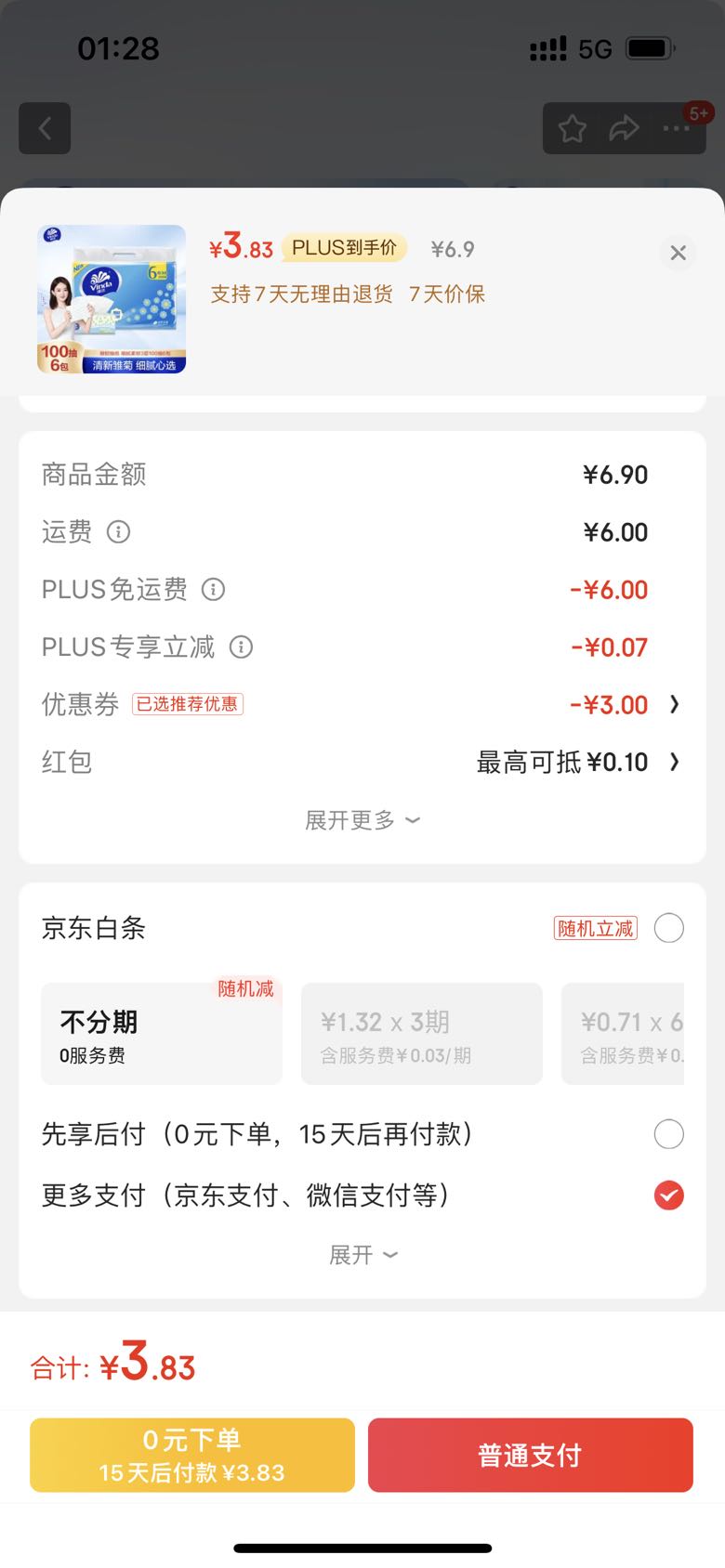Open the 运费 info icon

(x=118, y=532)
